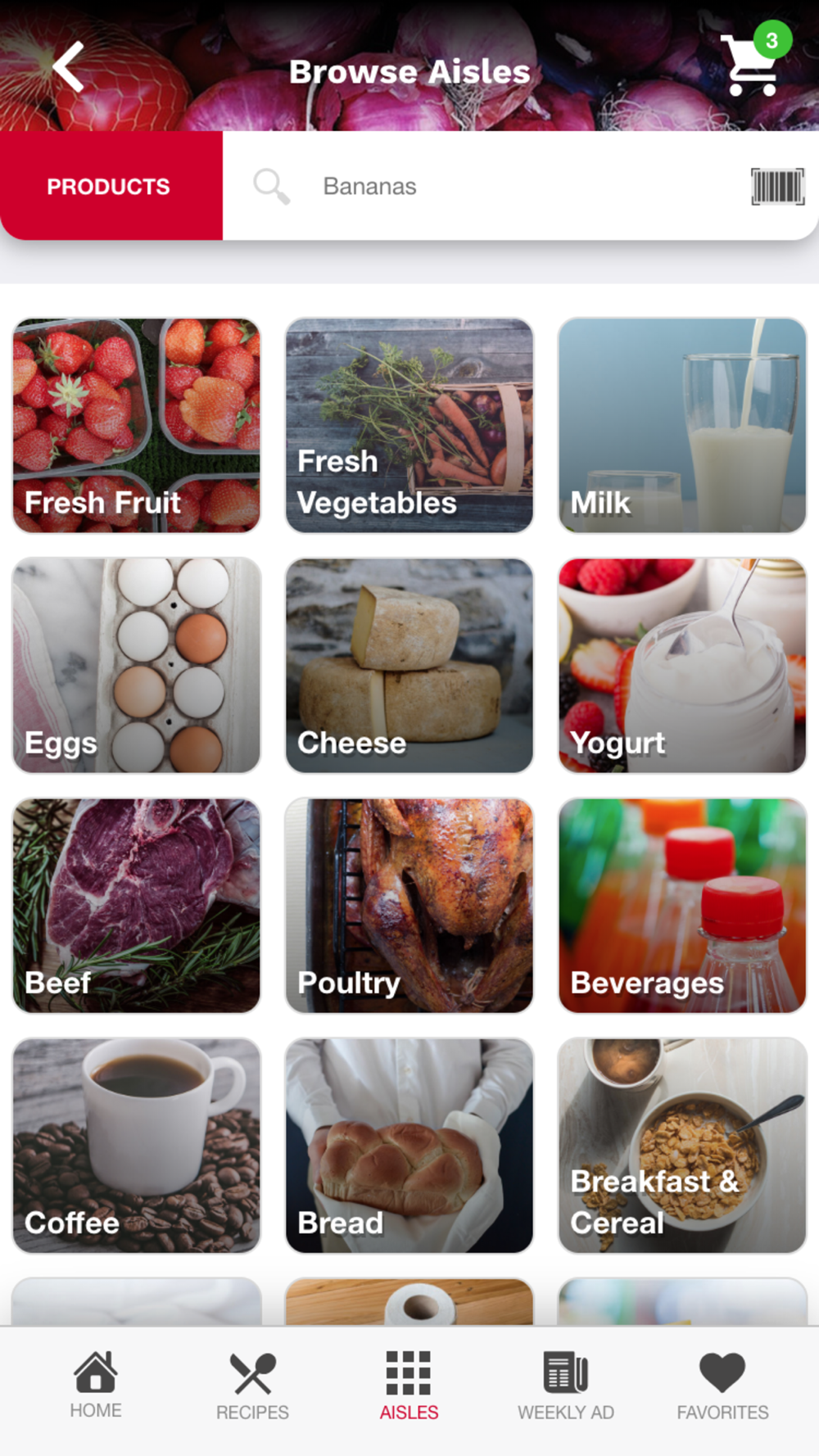Image resolution: width=819 pixels, height=1456 pixels.
Task: Go back using the arrow icon
Action: coord(69,66)
